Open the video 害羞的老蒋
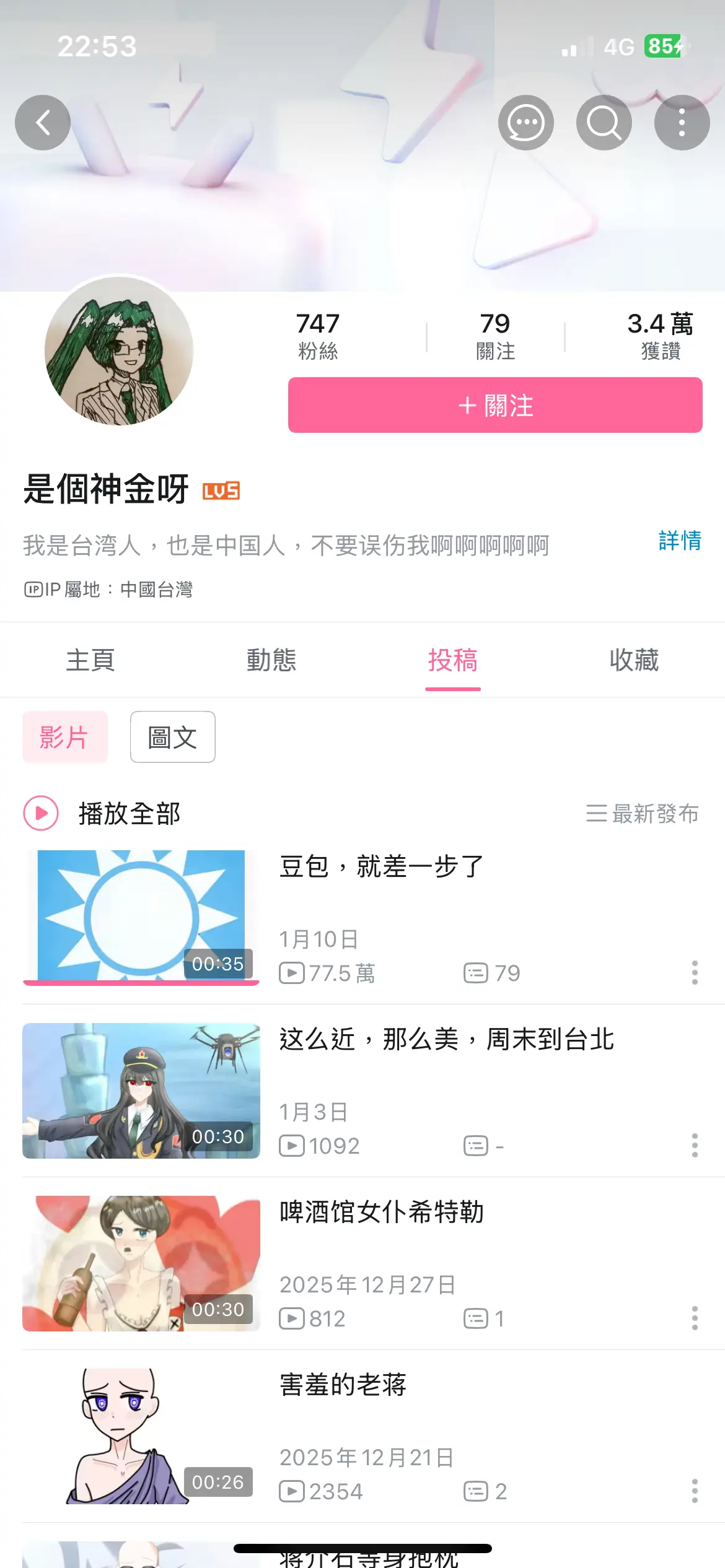Image resolution: width=725 pixels, height=1568 pixels. (343, 1385)
